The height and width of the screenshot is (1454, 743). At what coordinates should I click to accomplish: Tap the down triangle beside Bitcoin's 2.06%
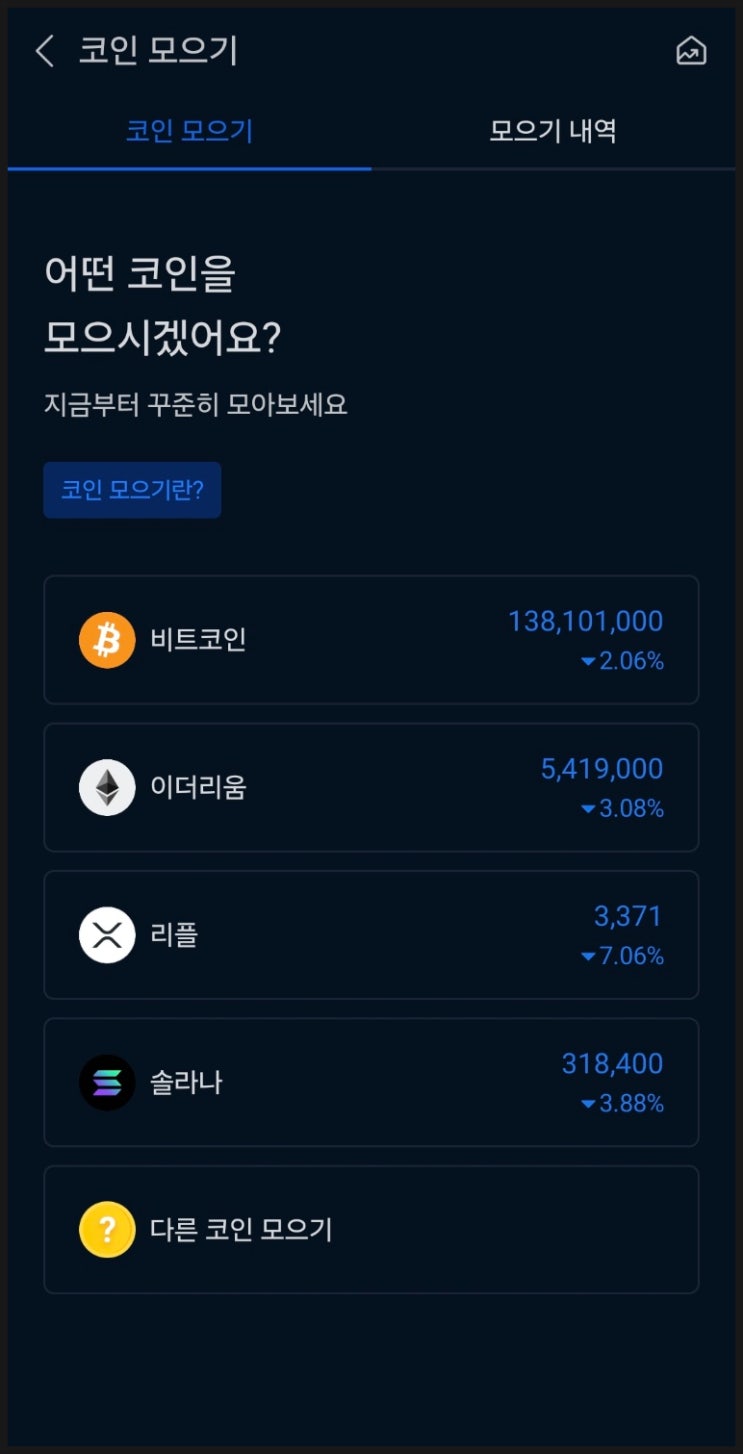tap(588, 661)
